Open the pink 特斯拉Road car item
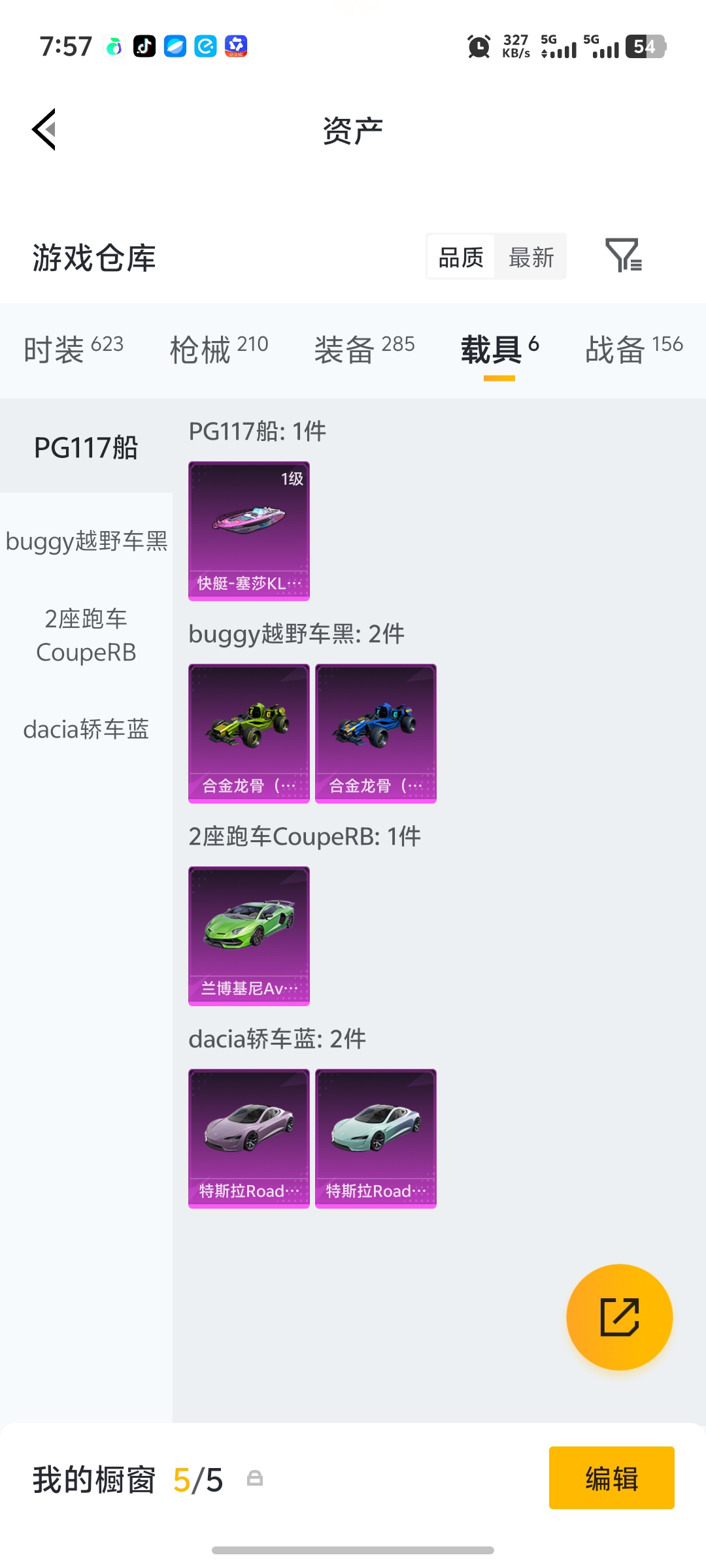This screenshot has width=706, height=1568. coord(249,1138)
